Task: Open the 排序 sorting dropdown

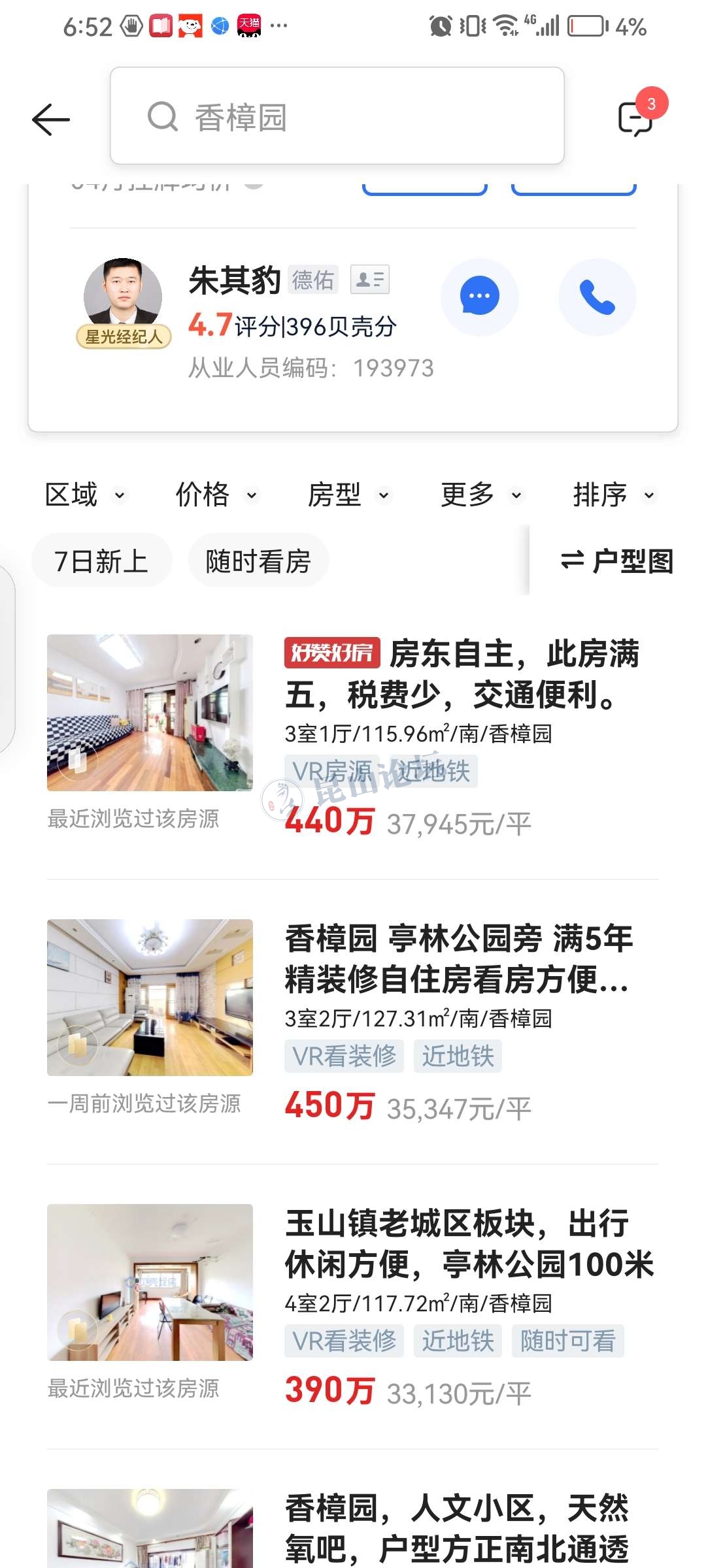Action: tap(613, 495)
